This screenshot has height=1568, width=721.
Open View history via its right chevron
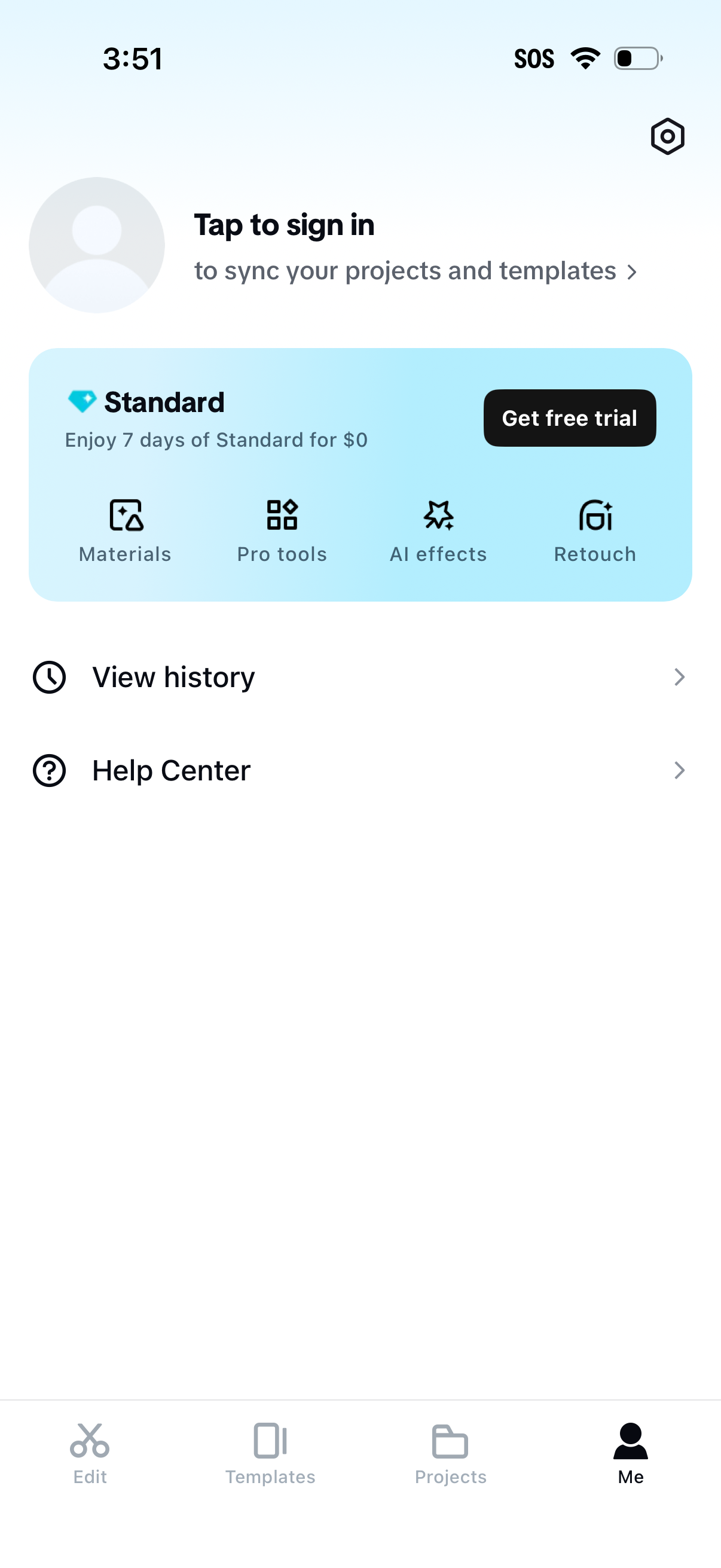679,677
